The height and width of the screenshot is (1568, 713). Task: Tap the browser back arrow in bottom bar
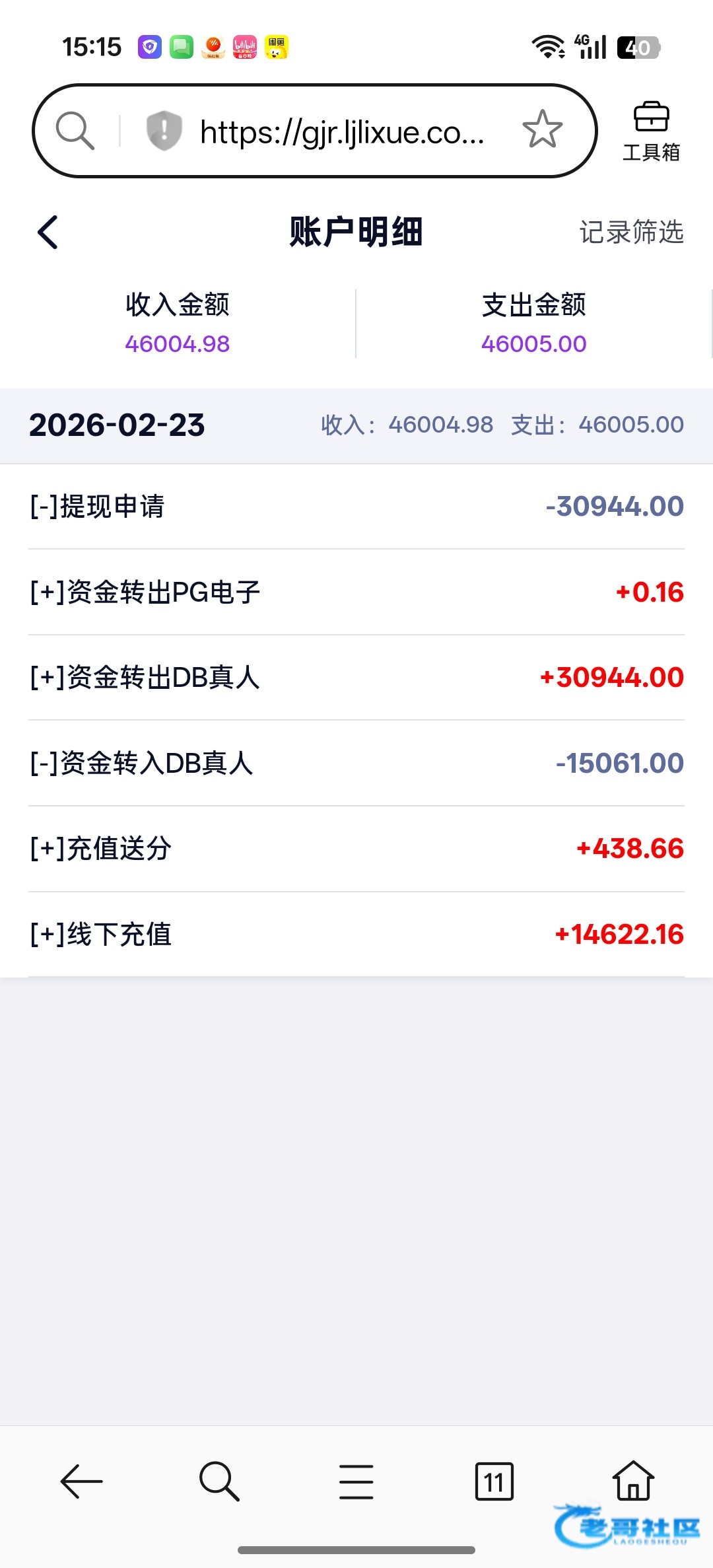click(81, 1481)
